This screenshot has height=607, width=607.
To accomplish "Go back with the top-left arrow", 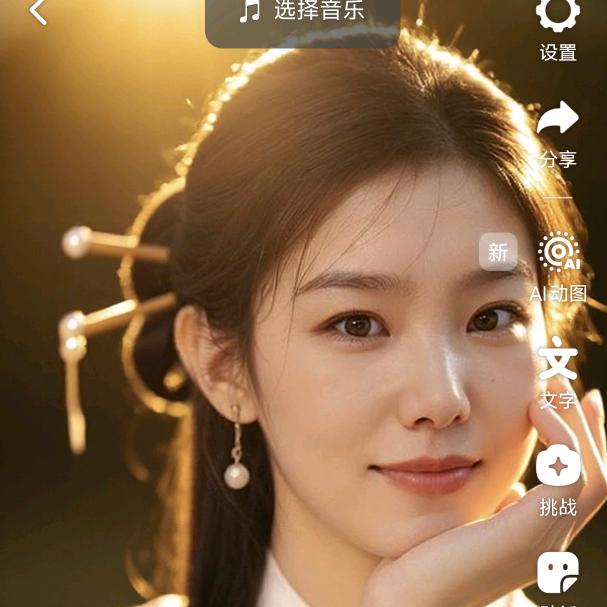I will tap(38, 12).
